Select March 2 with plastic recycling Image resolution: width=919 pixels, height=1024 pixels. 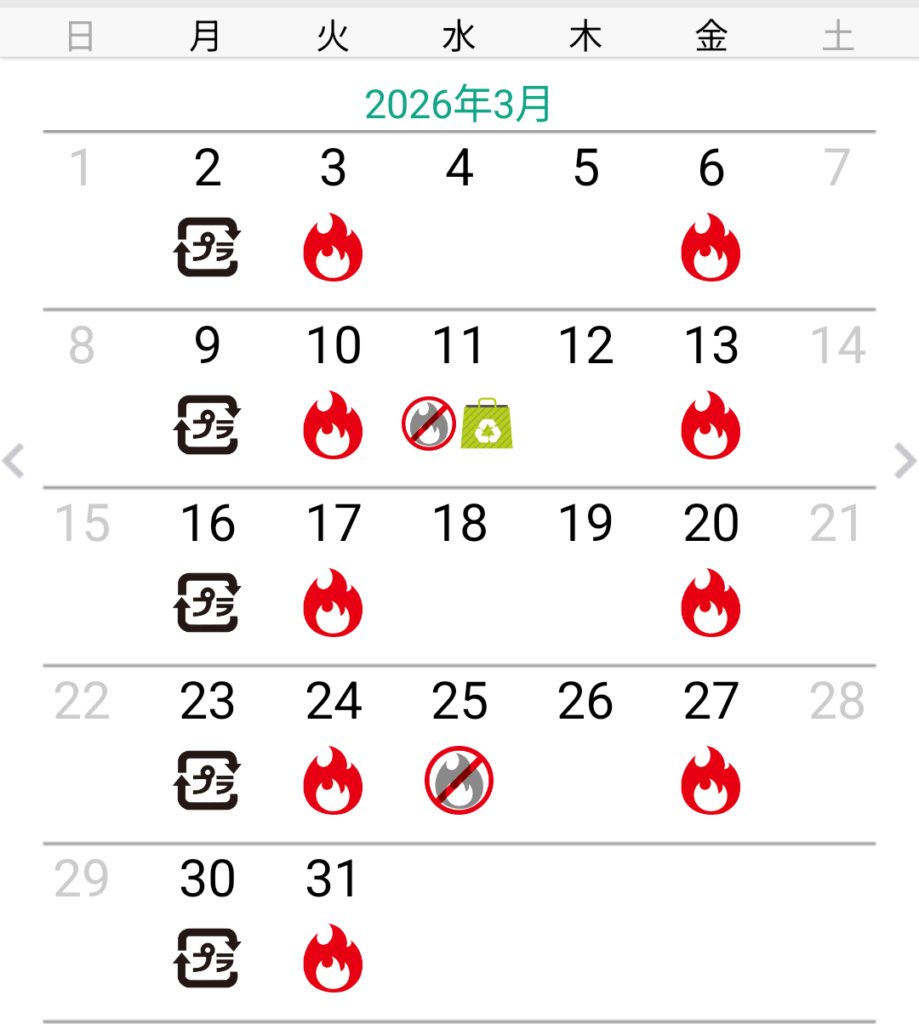click(207, 218)
